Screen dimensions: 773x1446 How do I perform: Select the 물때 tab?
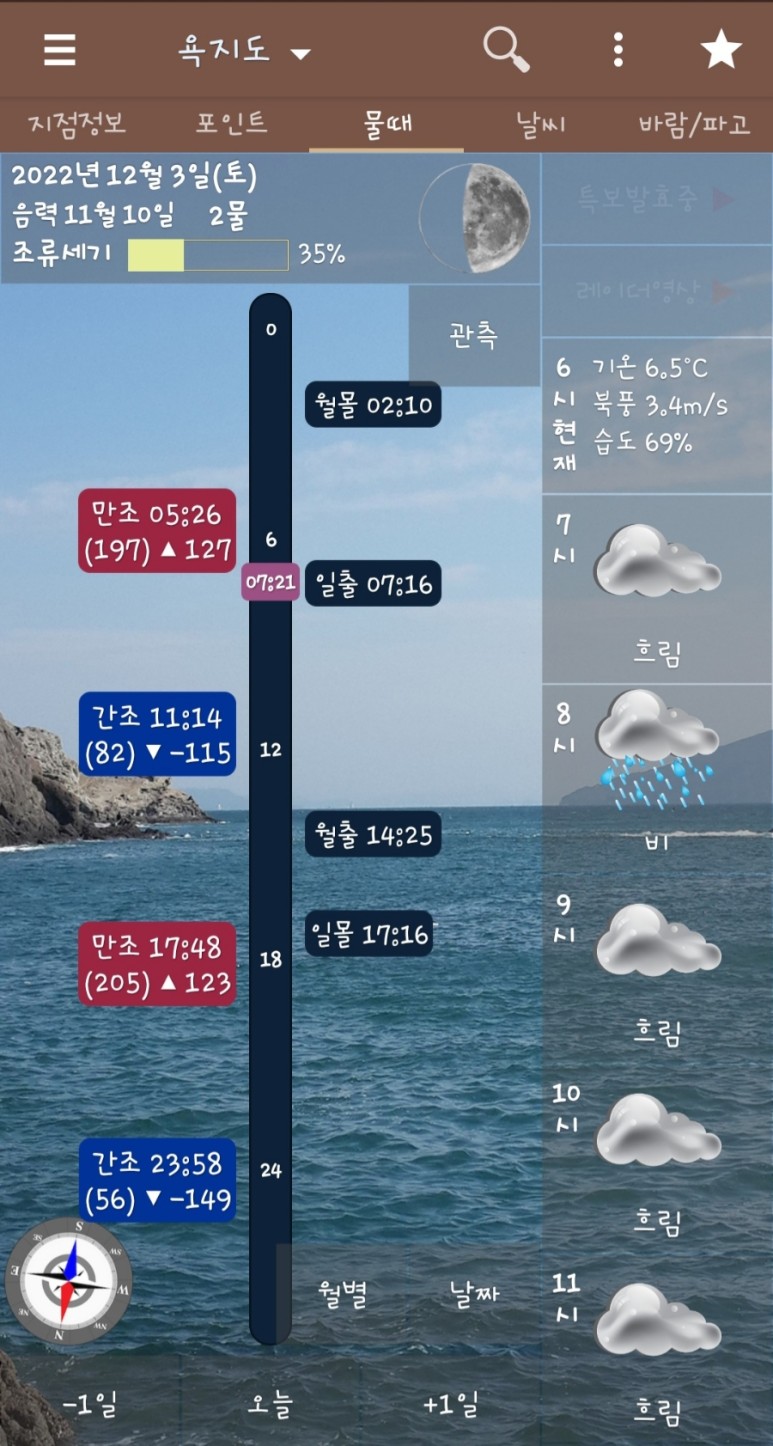pyautogui.click(x=387, y=124)
